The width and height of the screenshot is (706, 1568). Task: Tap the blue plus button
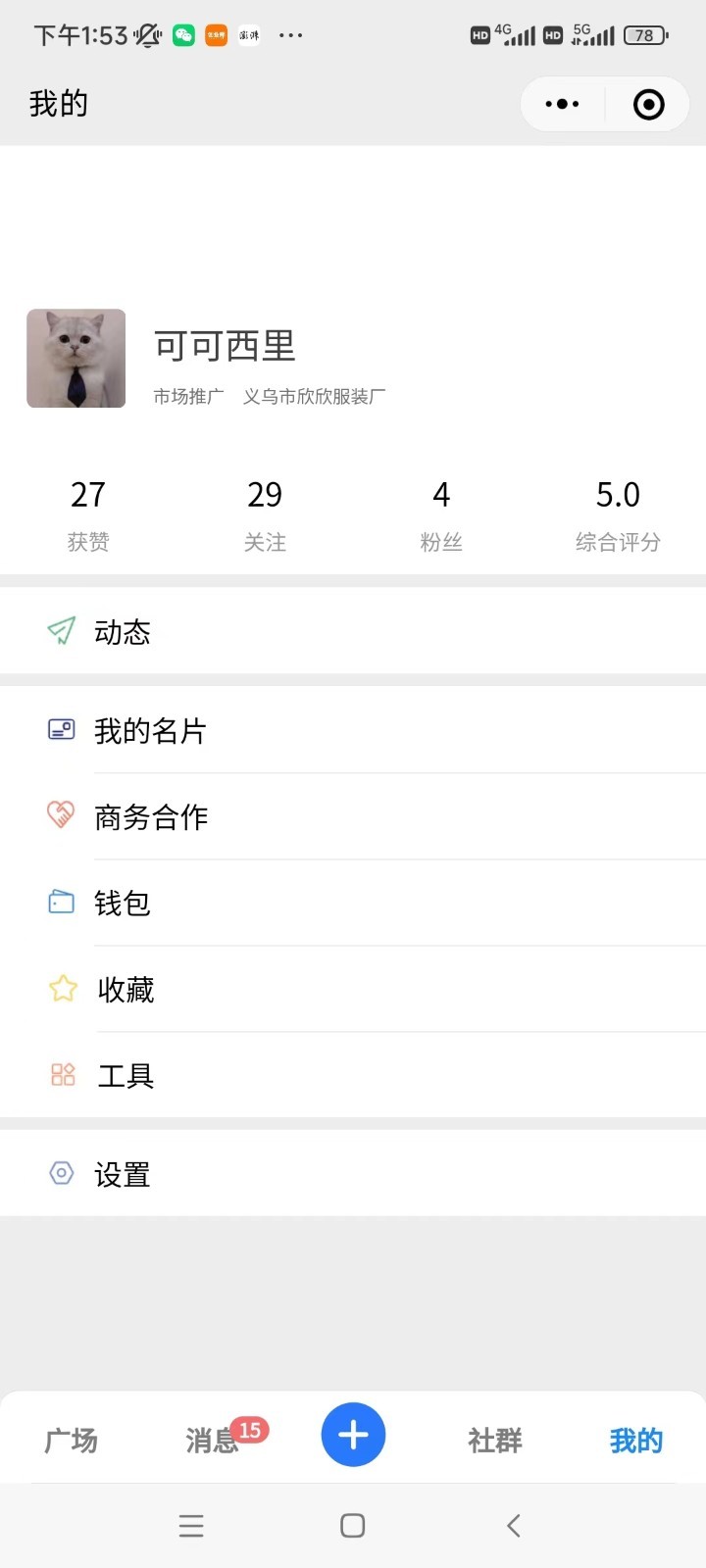[x=353, y=1435]
